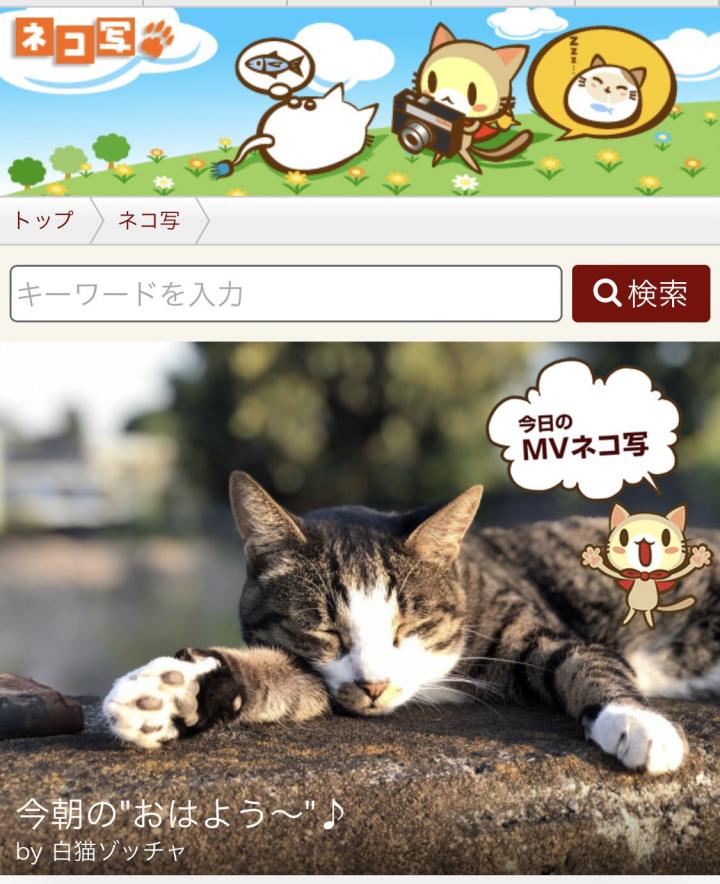The image size is (720, 884).
Task: Focus the キーワードを入力 search field
Action: pos(286,294)
